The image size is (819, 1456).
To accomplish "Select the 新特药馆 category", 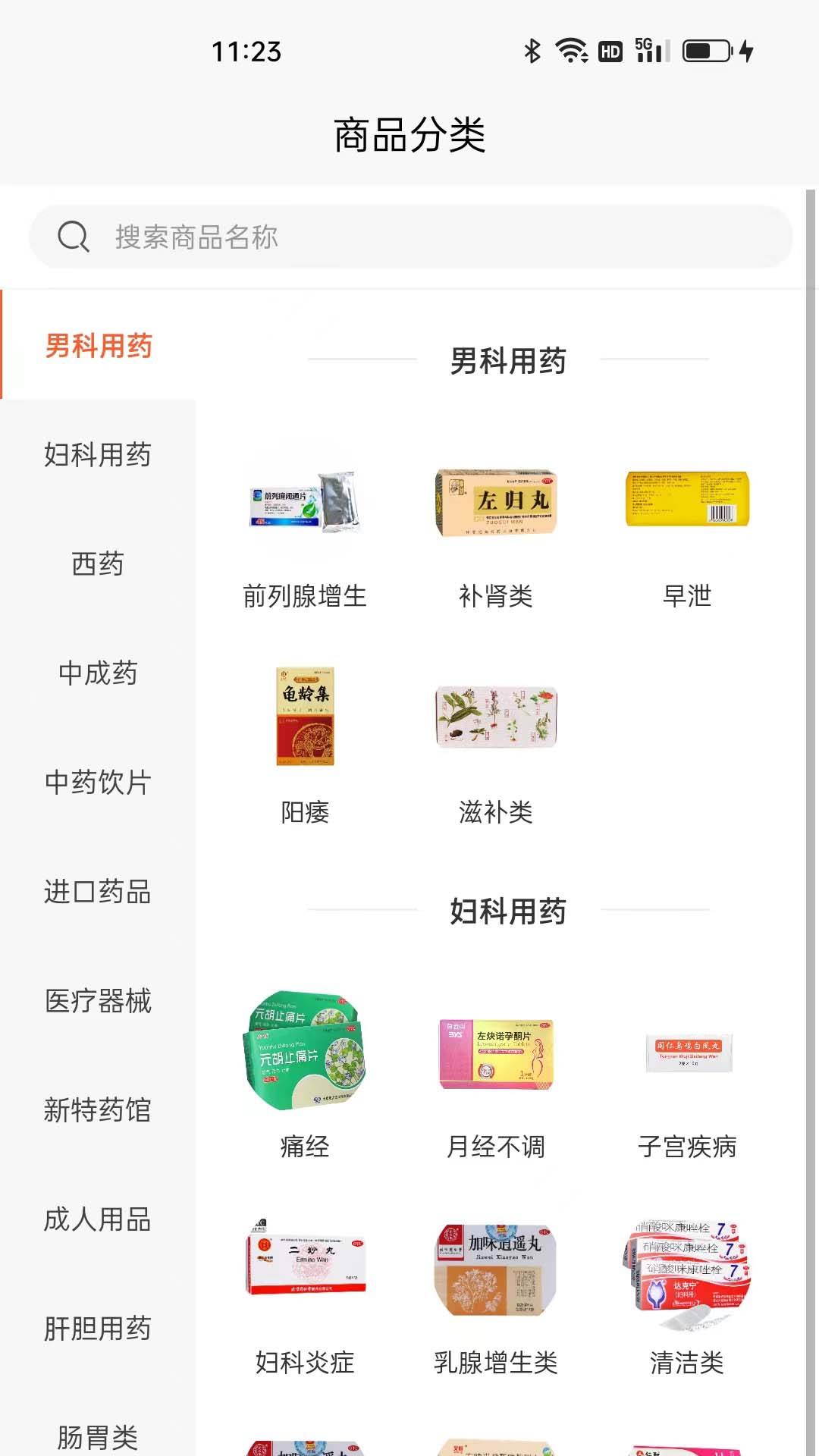I will pyautogui.click(x=98, y=1110).
